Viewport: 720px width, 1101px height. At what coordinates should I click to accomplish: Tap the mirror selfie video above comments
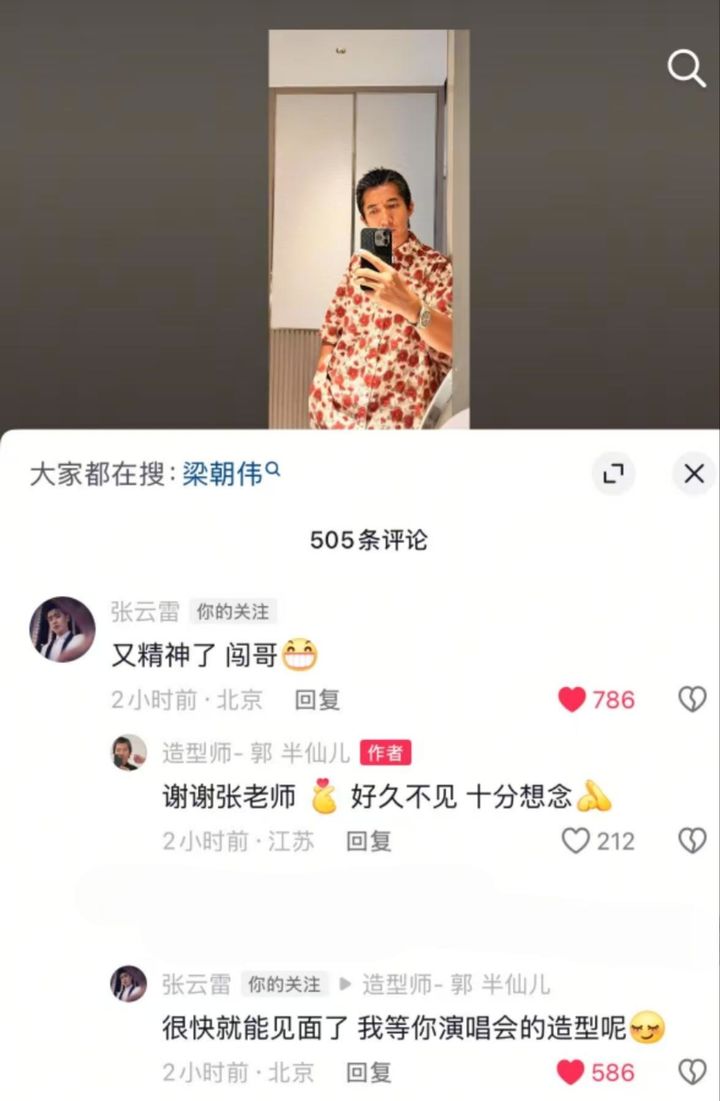pyautogui.click(x=368, y=229)
